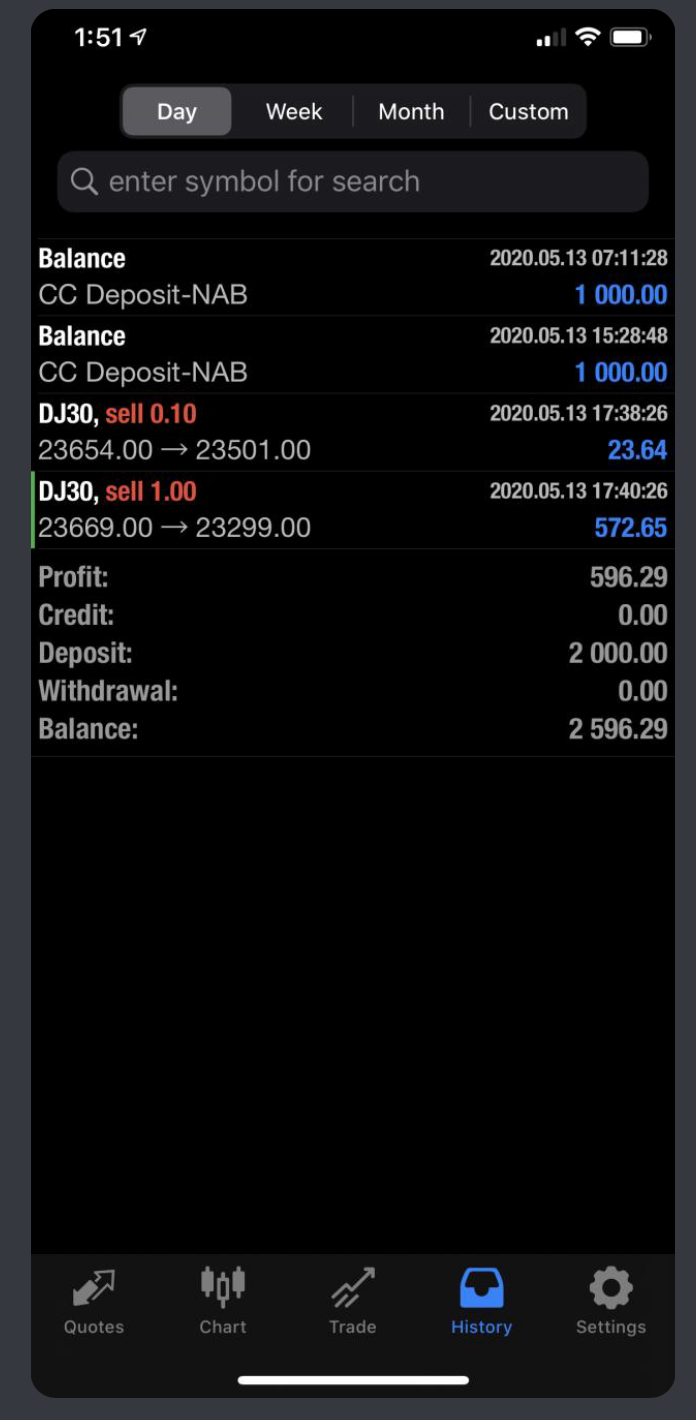Open the Settings tab
Image resolution: width=696 pixels, height=1420 pixels.
tap(611, 1302)
